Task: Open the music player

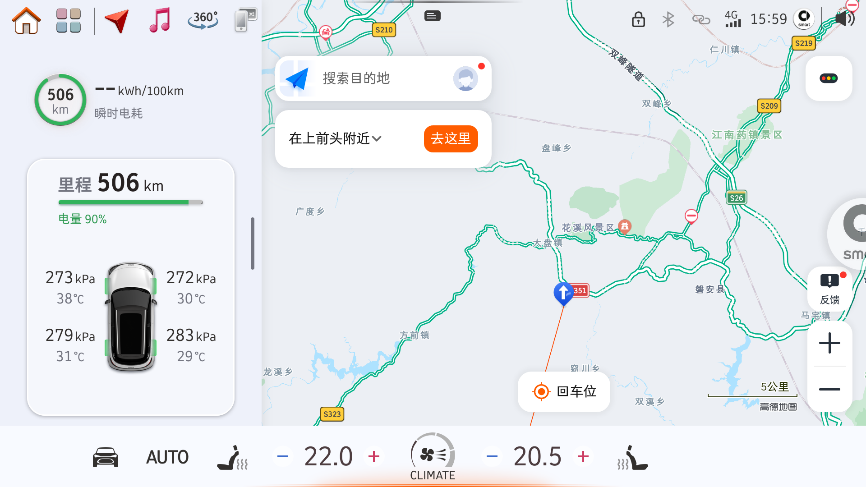Action: click(159, 20)
